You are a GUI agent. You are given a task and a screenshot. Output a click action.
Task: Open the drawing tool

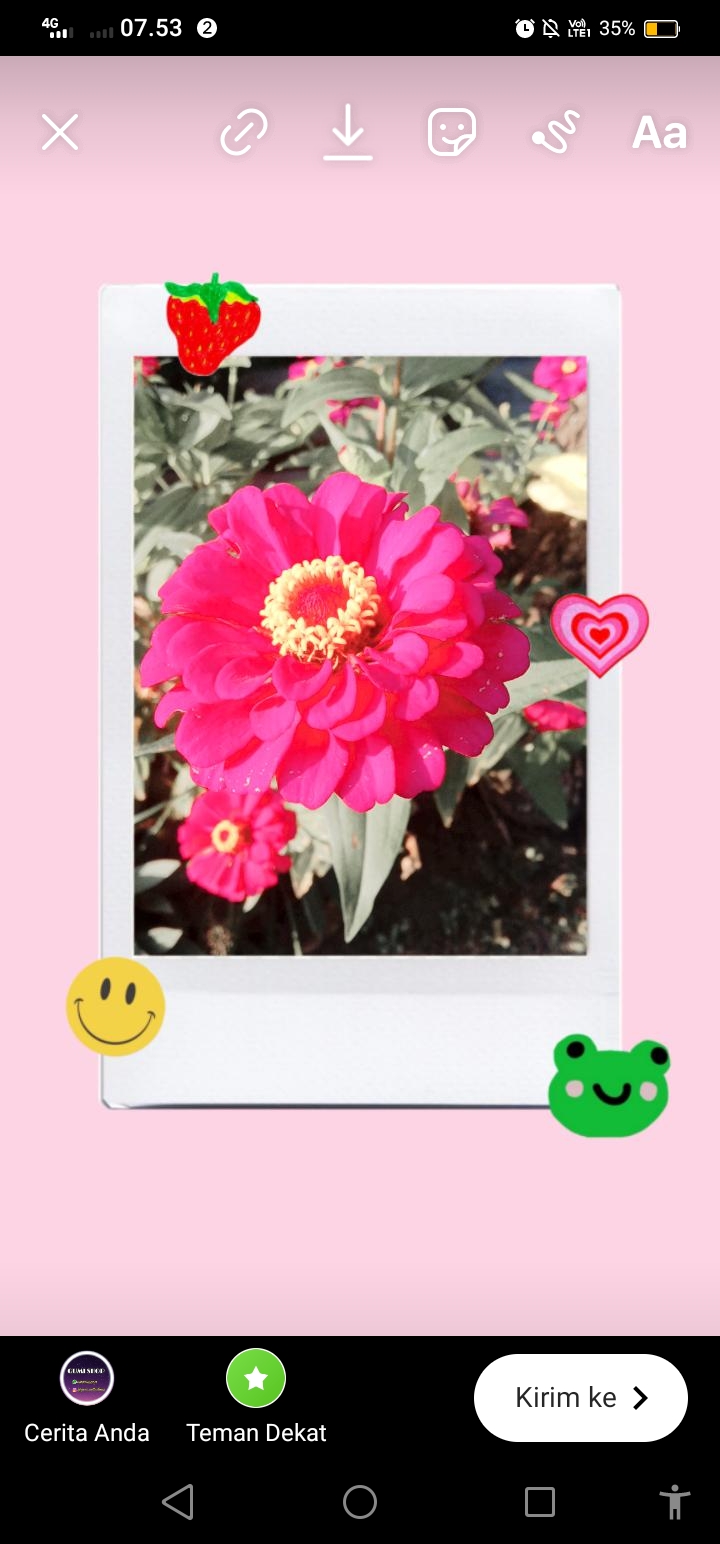(x=556, y=132)
